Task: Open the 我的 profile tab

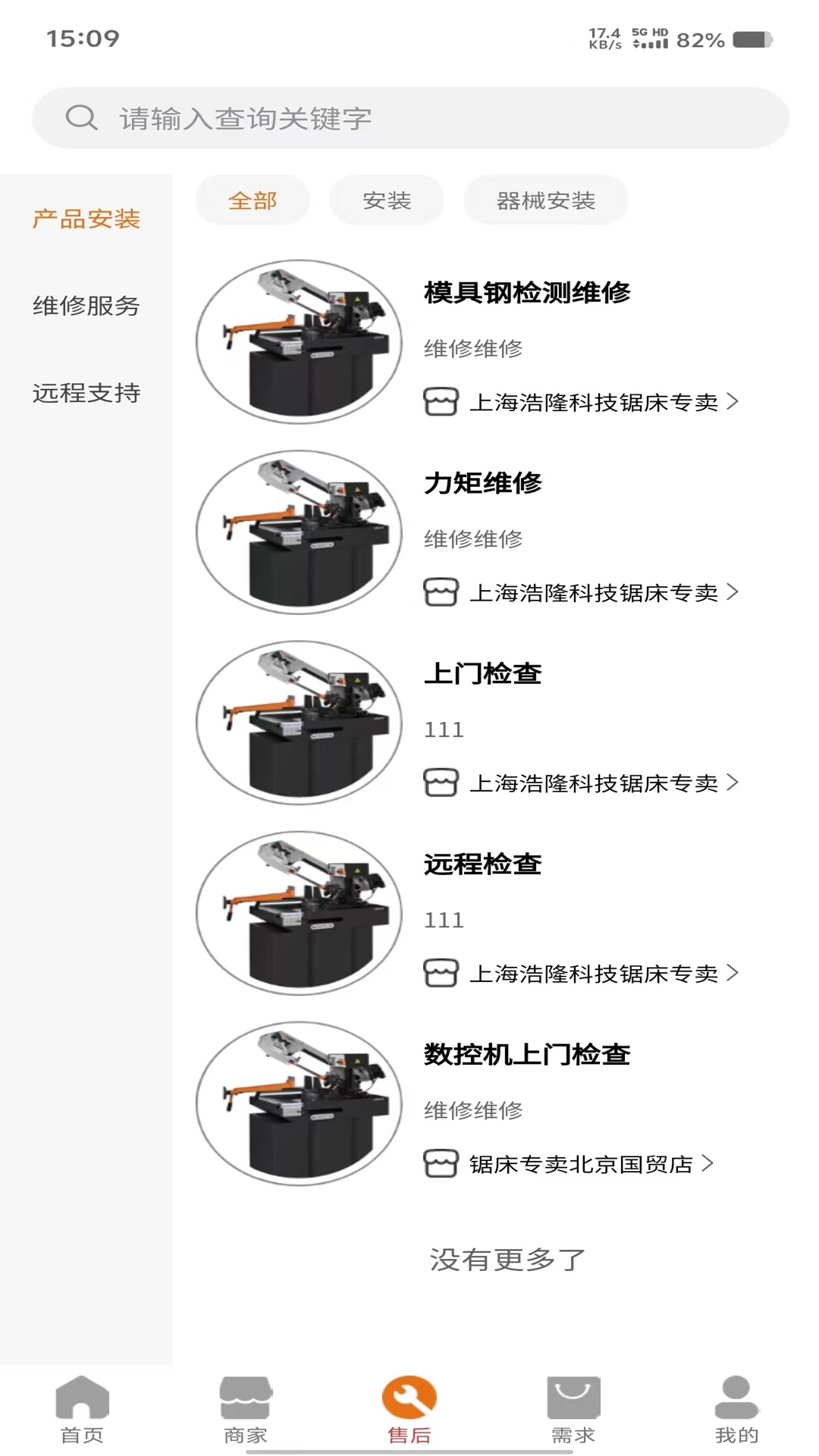Action: [736, 1410]
